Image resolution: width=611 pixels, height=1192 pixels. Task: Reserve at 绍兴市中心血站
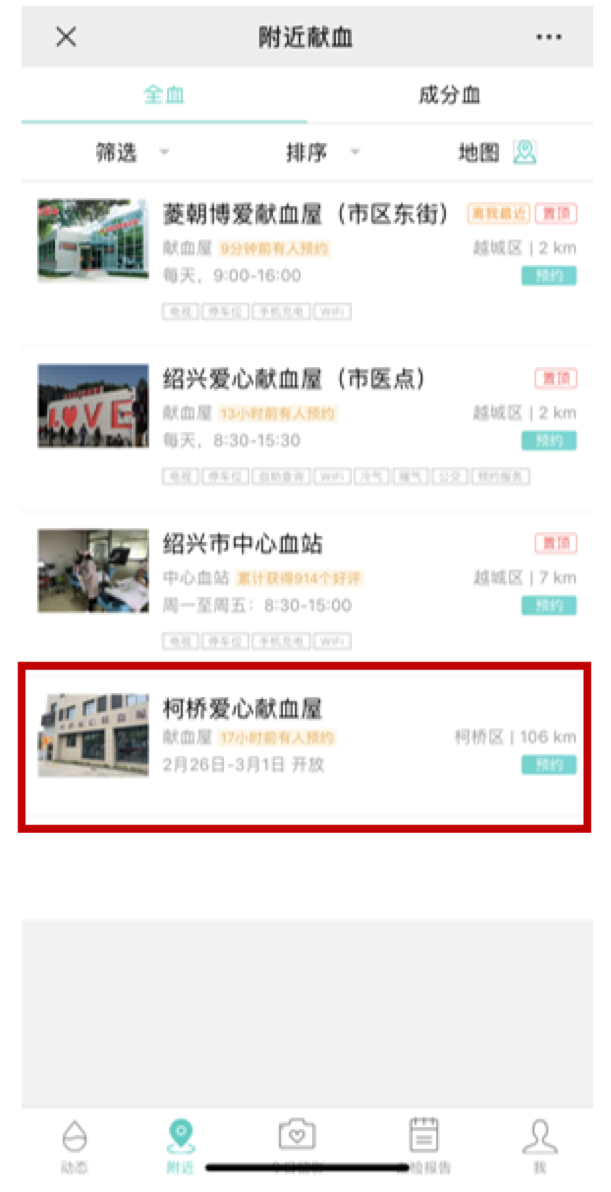(x=548, y=605)
